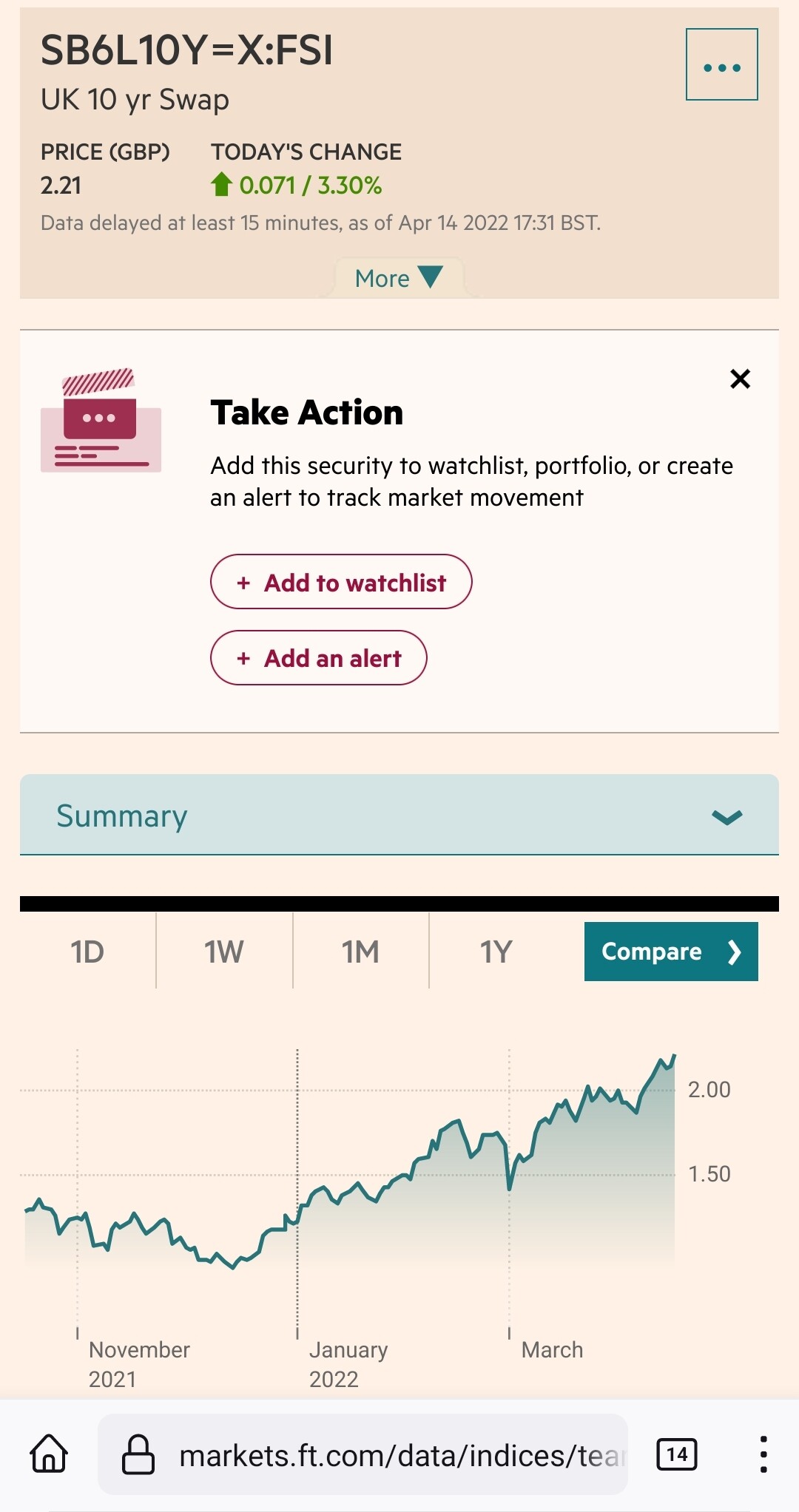
Task: Select the 1W chart range
Action: pyautogui.click(x=224, y=951)
